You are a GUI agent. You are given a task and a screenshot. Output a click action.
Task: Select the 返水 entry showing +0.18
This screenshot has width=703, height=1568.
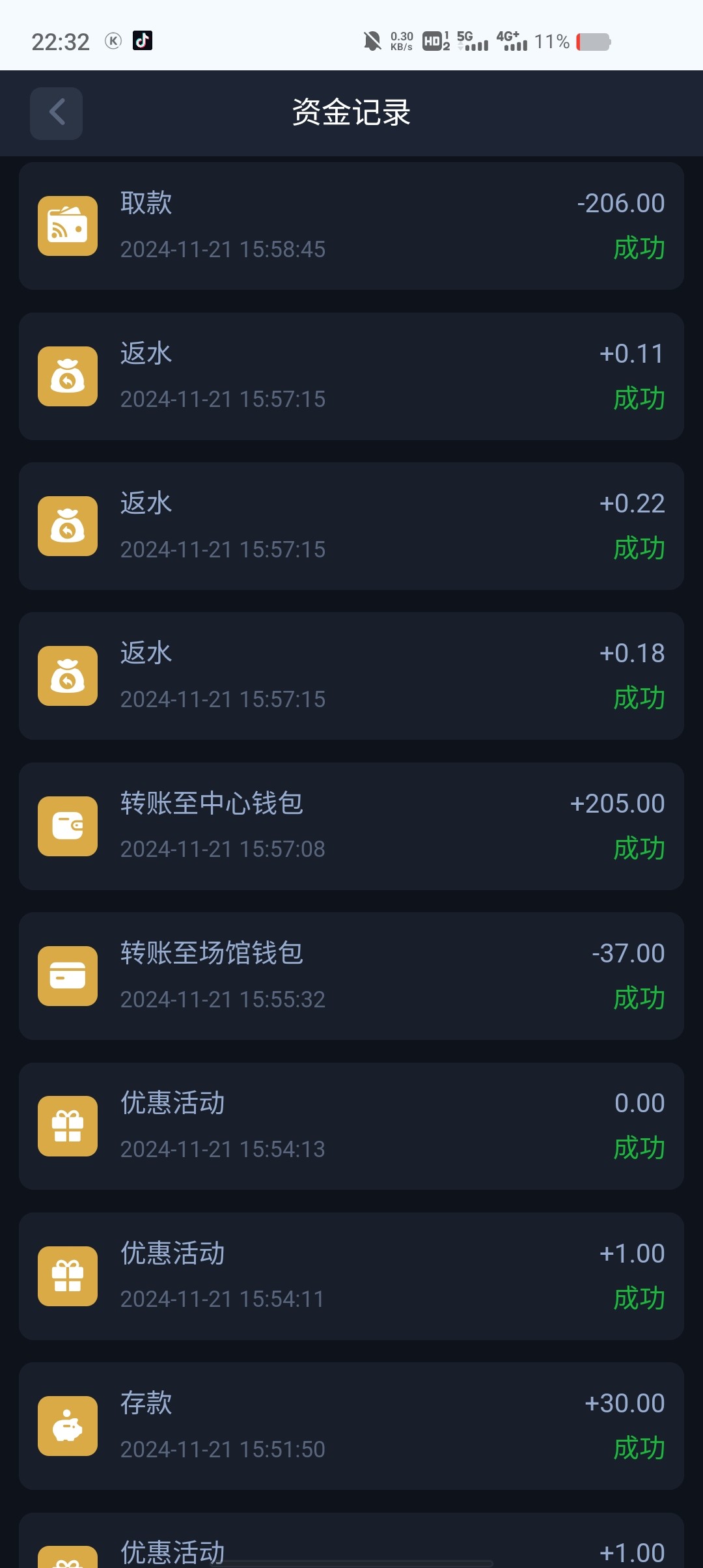coord(351,675)
